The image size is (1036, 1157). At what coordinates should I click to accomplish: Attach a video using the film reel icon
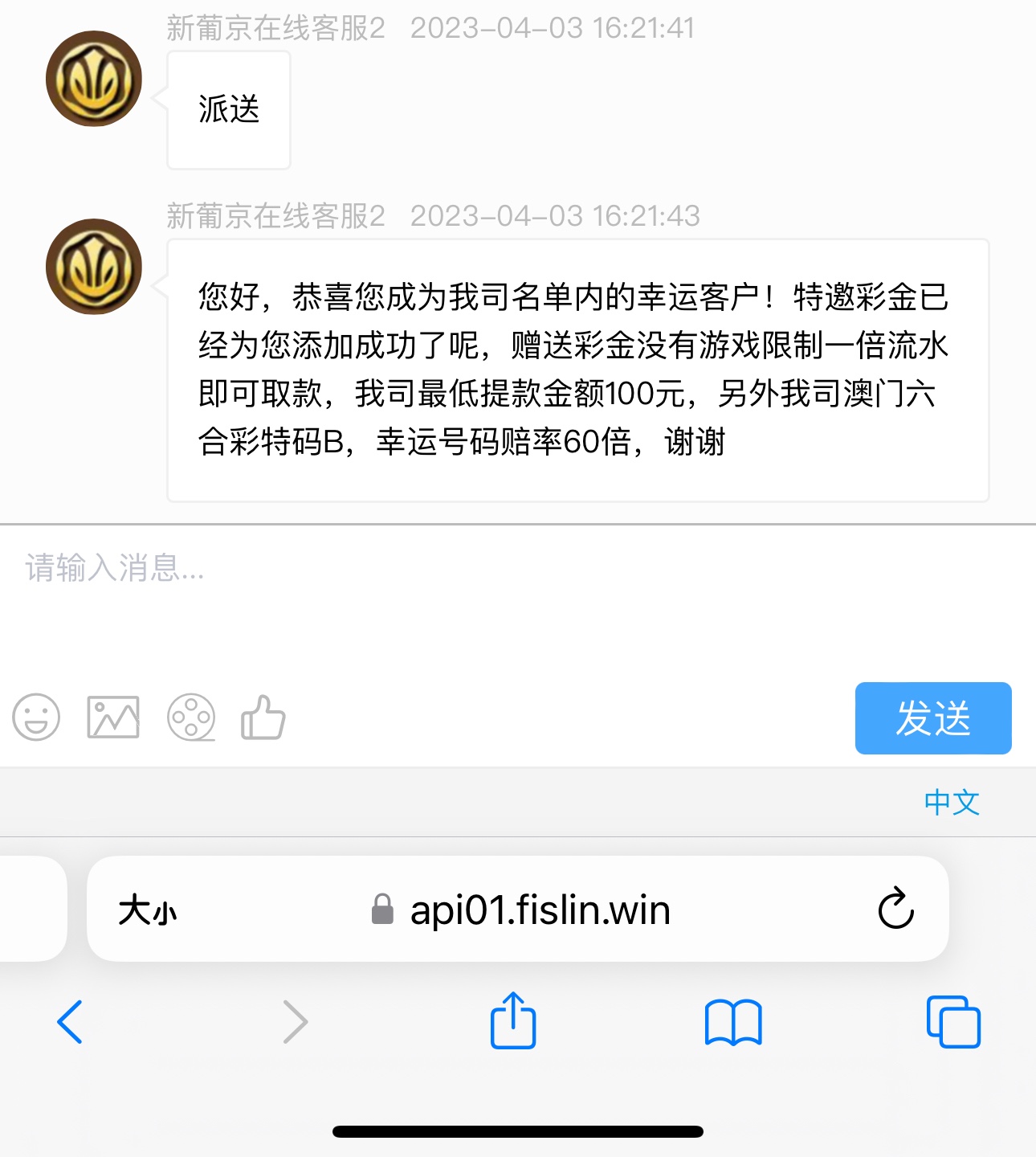pyautogui.click(x=190, y=717)
